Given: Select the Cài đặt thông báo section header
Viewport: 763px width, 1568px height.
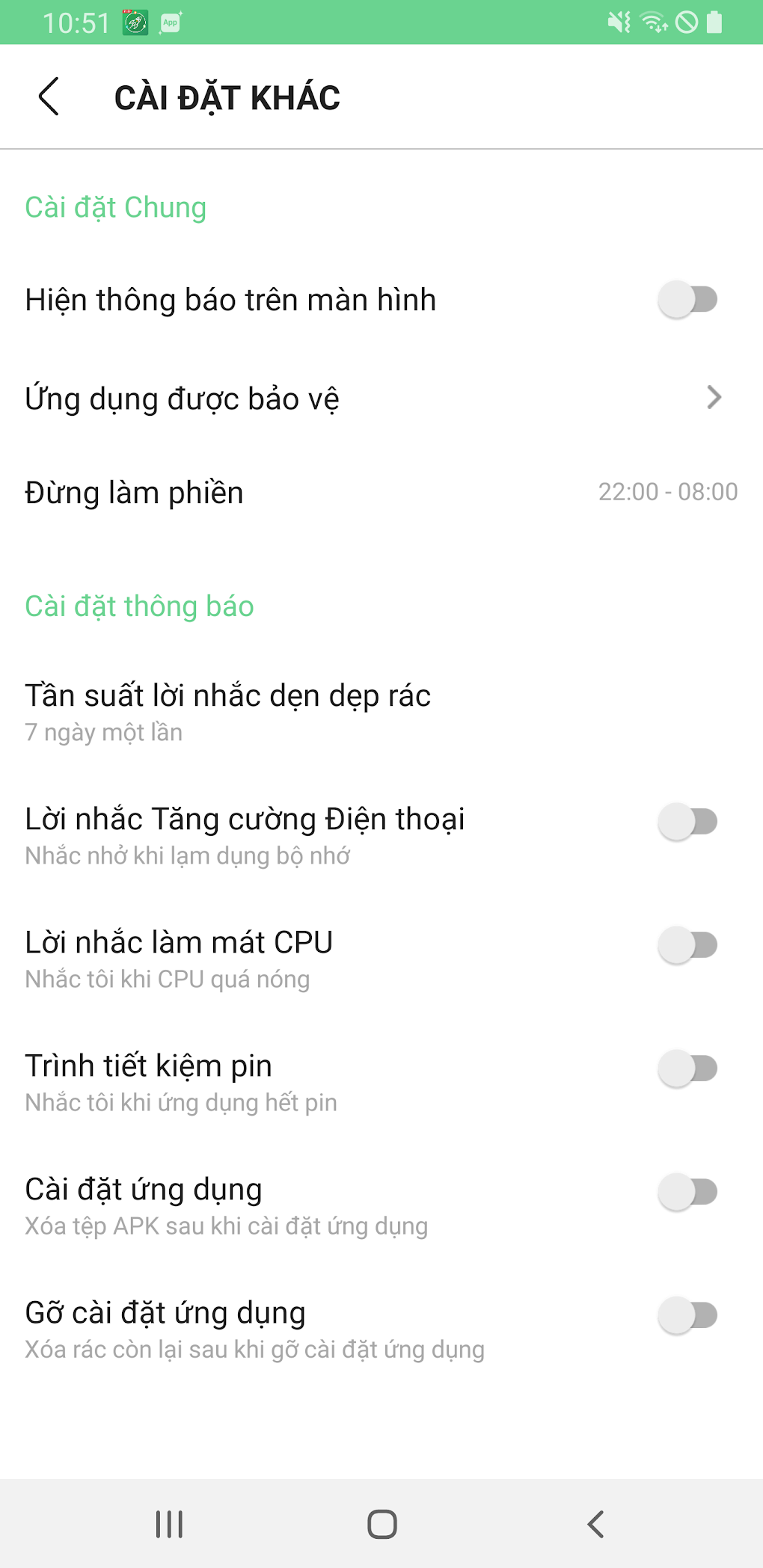Looking at the screenshot, I should click(139, 606).
